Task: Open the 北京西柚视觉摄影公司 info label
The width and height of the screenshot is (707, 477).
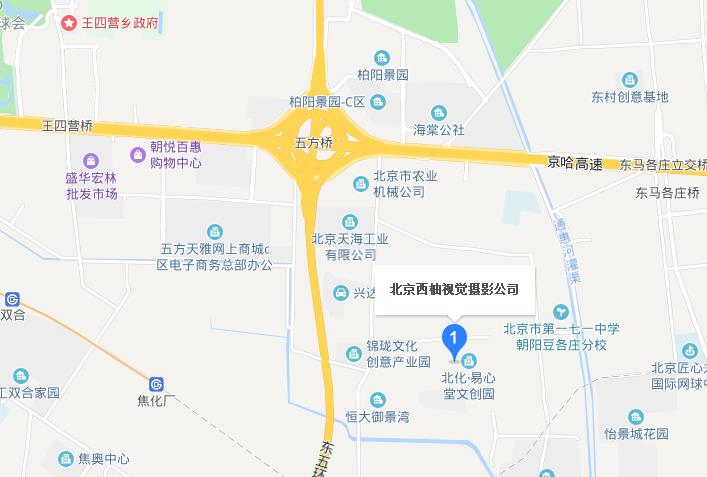Action: pos(454,289)
